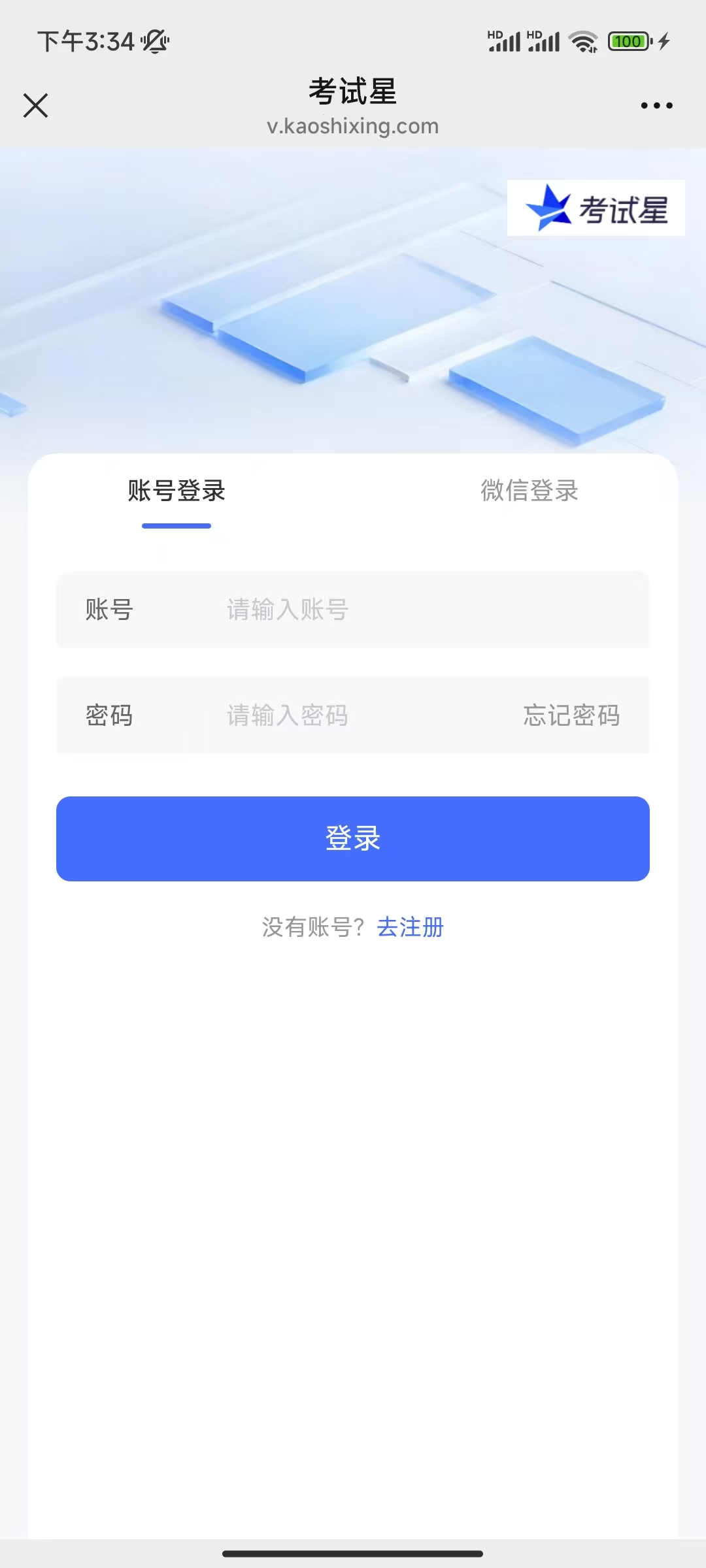The image size is (706, 1568).
Task: Focus the 请输入账号 account field
Action: 392,610
